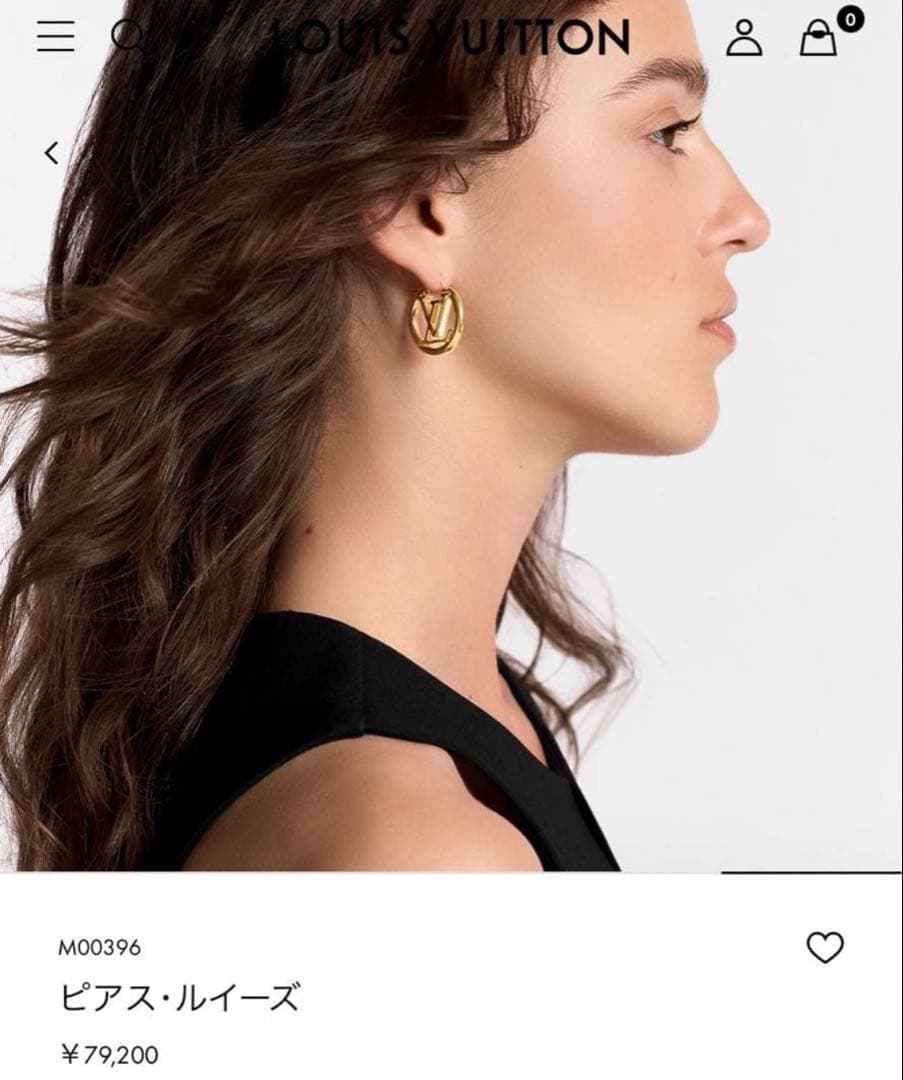The height and width of the screenshot is (1080, 903).
Task: Add ピアス・ルイーズ to wishlist heart
Action: click(825, 947)
